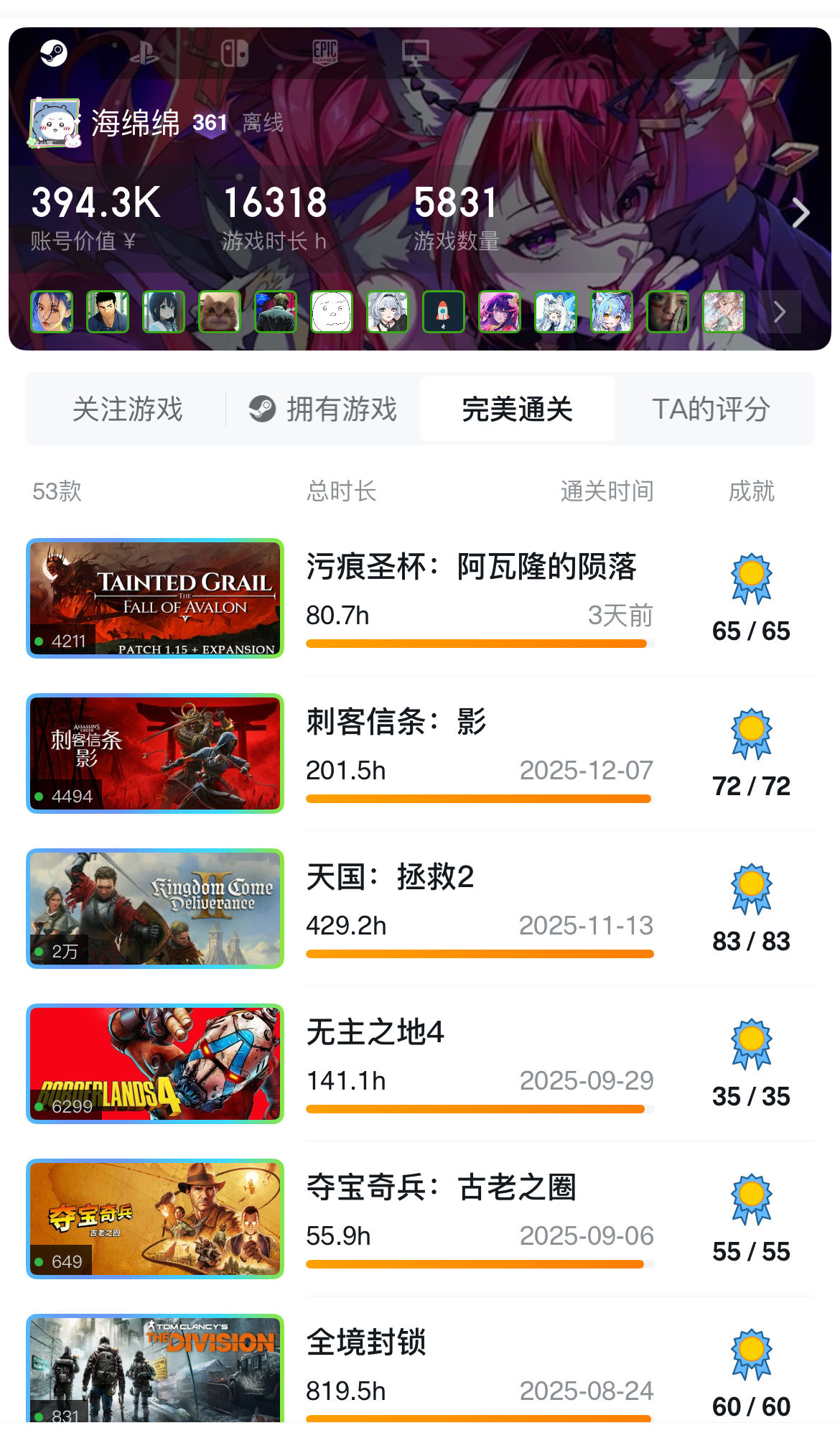Image resolution: width=840 pixels, height=1433 pixels.
Task: Open account stats details chevron
Action: (800, 213)
